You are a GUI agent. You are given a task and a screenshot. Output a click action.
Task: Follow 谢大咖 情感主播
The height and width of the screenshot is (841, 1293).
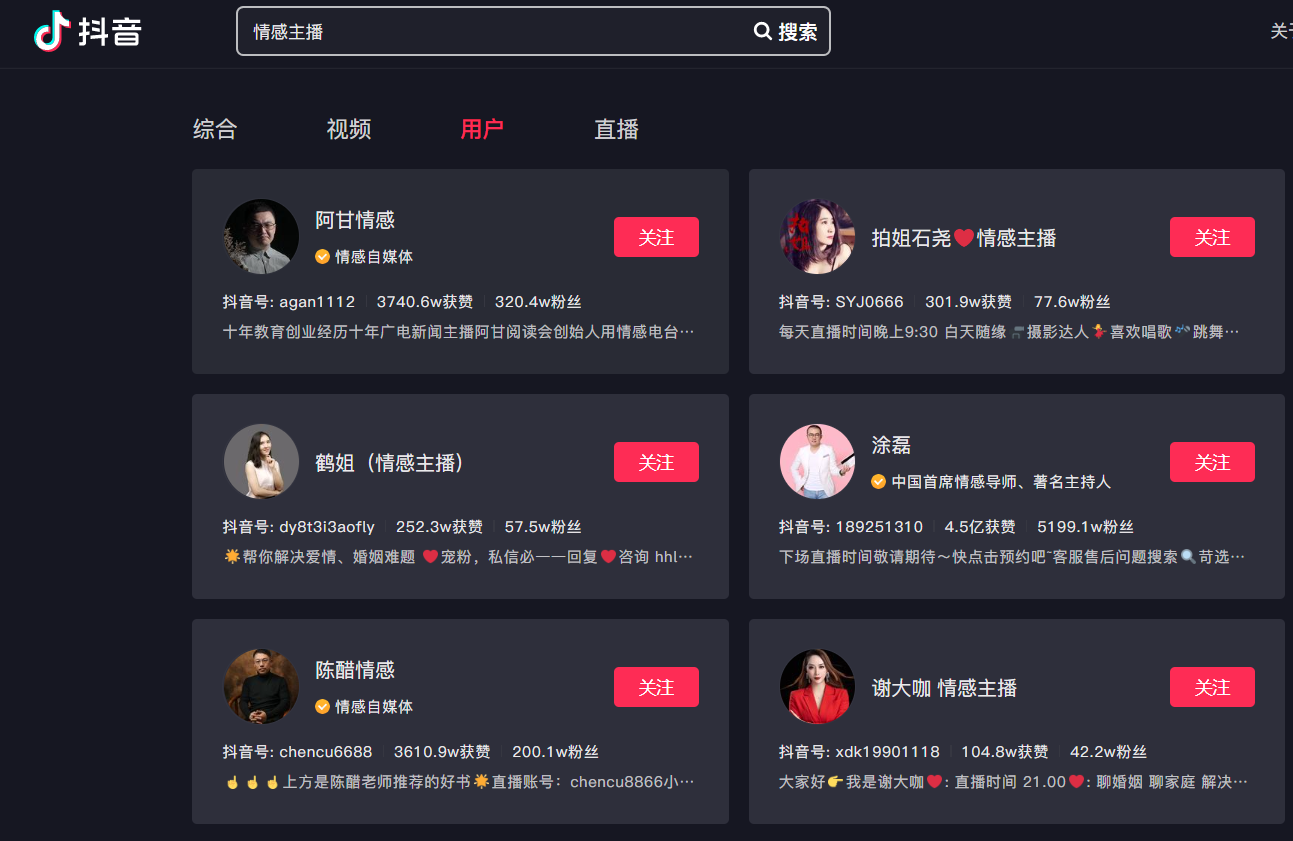tap(1212, 687)
